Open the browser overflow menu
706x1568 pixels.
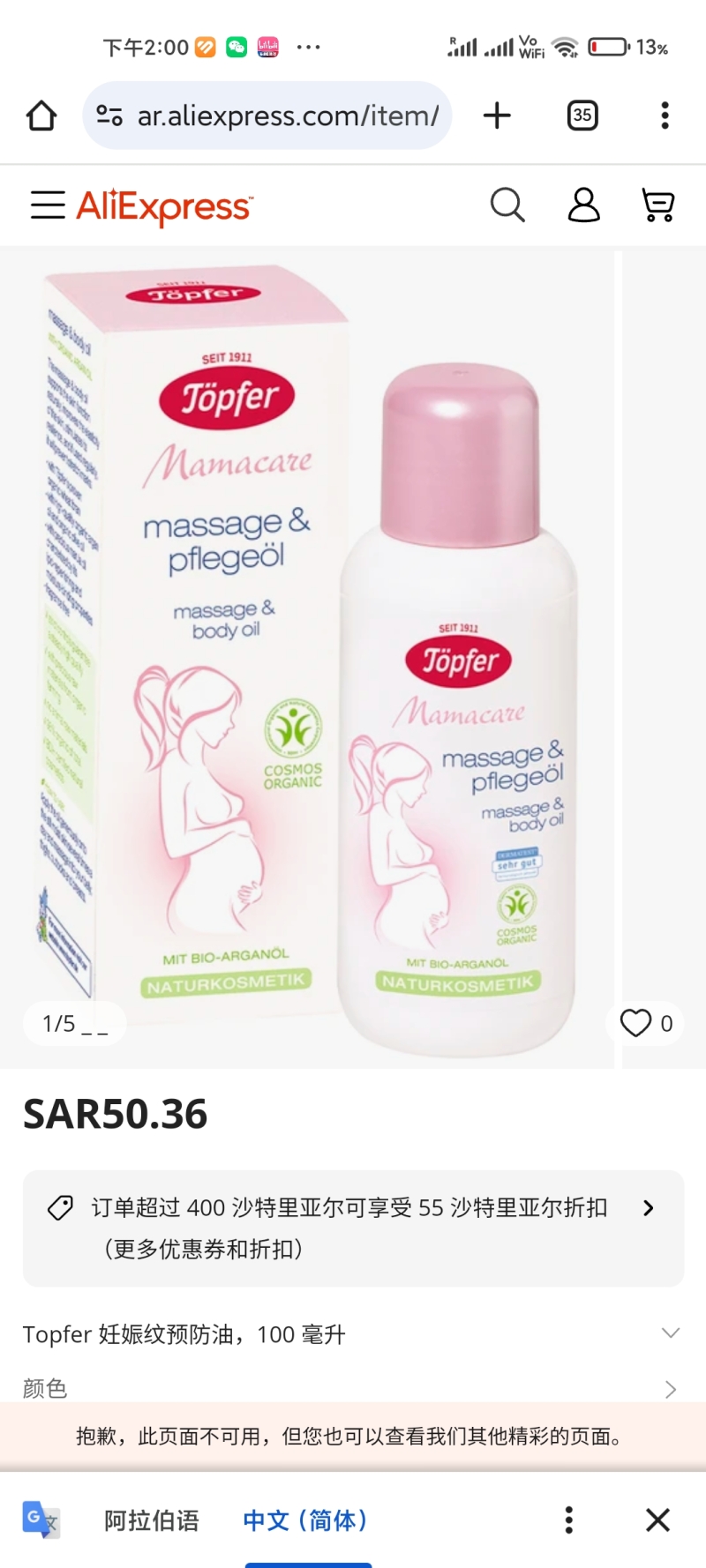click(x=665, y=116)
